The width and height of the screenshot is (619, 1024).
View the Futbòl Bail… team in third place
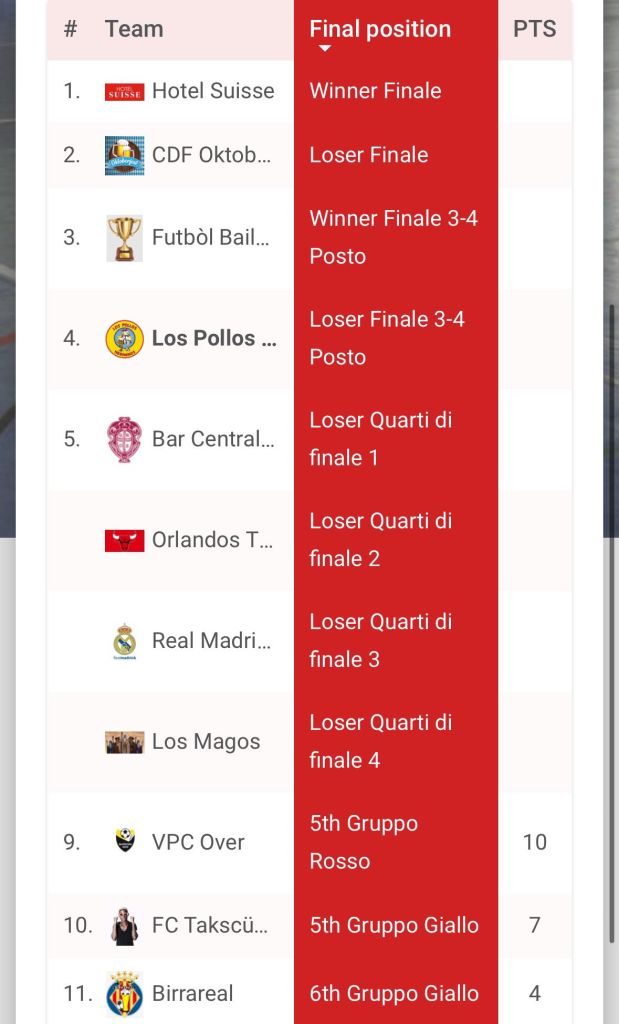tap(210, 238)
